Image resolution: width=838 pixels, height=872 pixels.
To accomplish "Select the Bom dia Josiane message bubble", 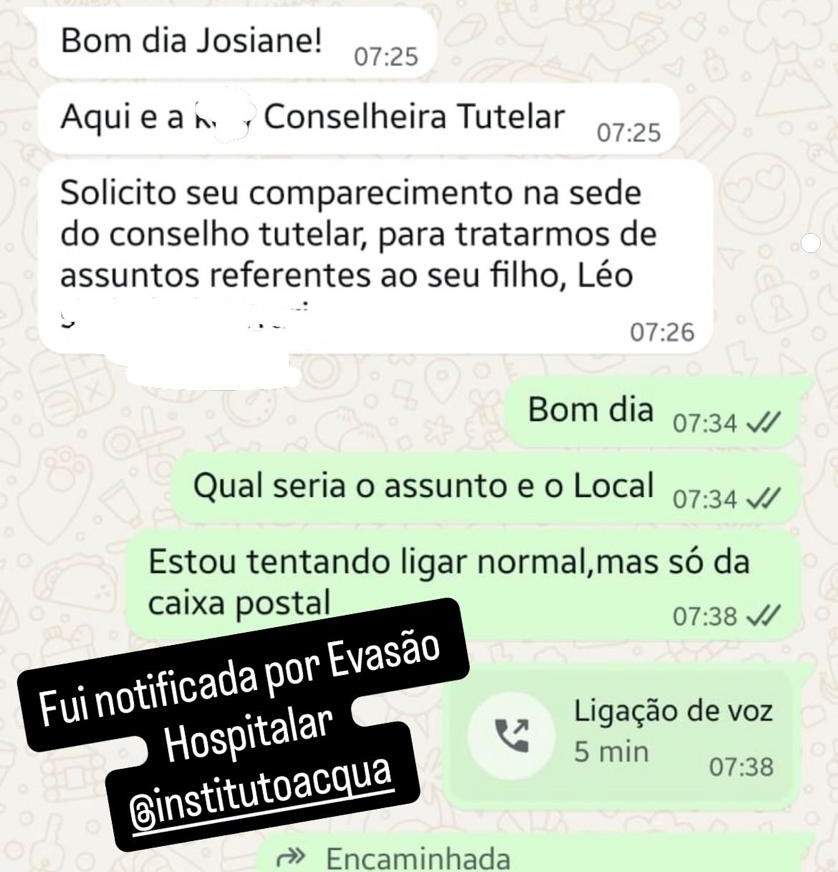I will click(190, 42).
